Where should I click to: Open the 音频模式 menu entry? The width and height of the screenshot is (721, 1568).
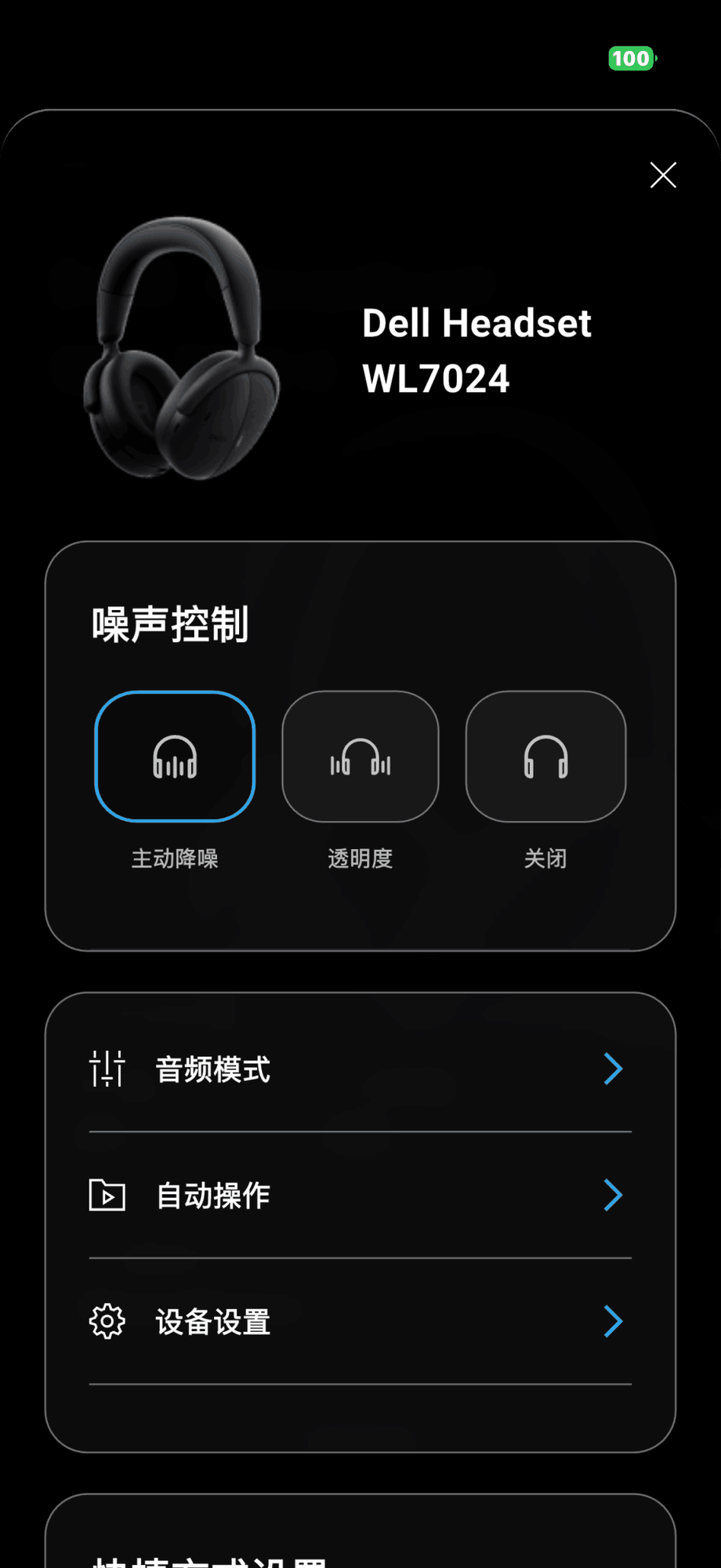pyautogui.click(x=212, y=1069)
